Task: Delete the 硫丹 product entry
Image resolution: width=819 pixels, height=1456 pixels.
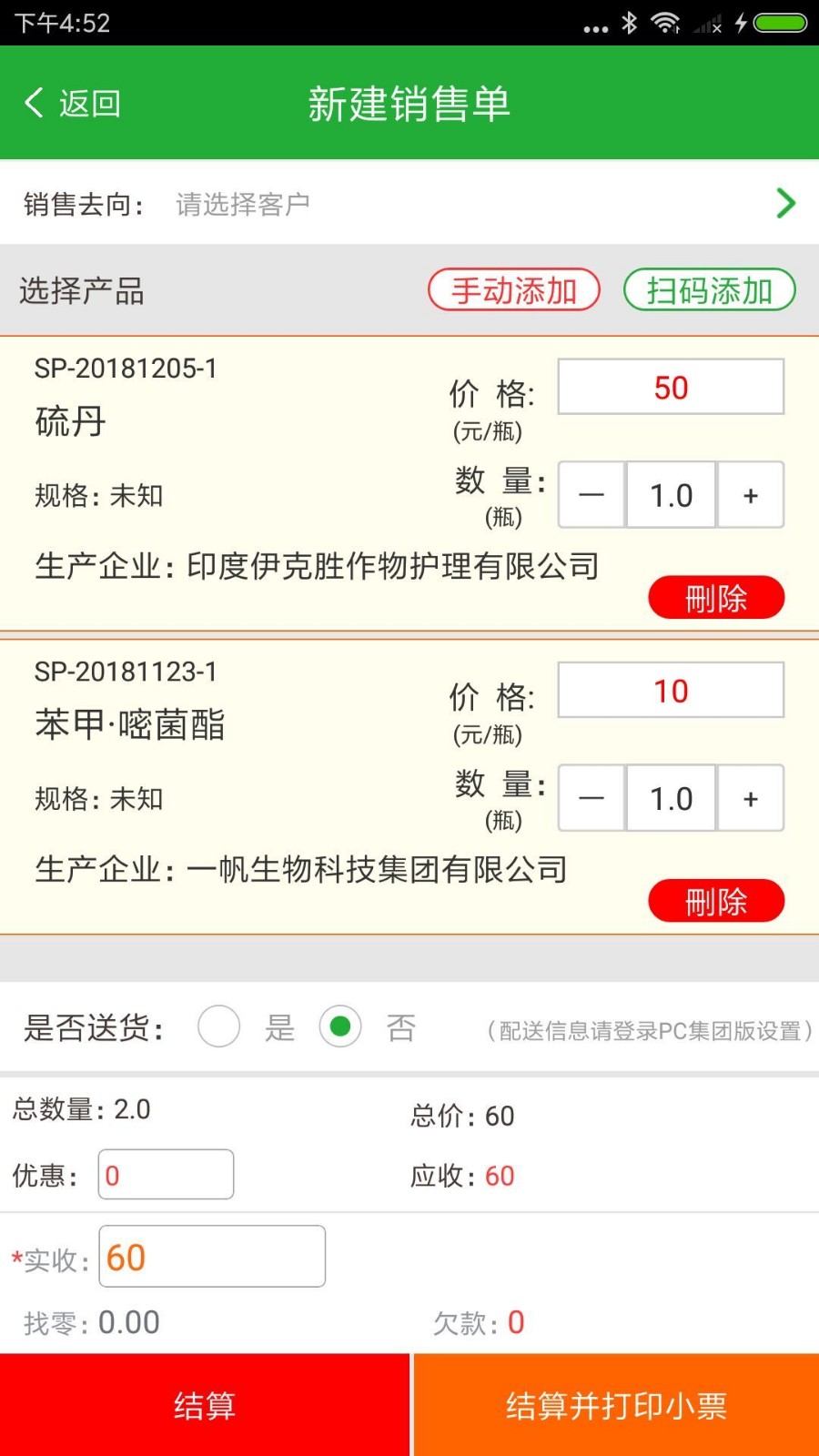Action: point(716,598)
